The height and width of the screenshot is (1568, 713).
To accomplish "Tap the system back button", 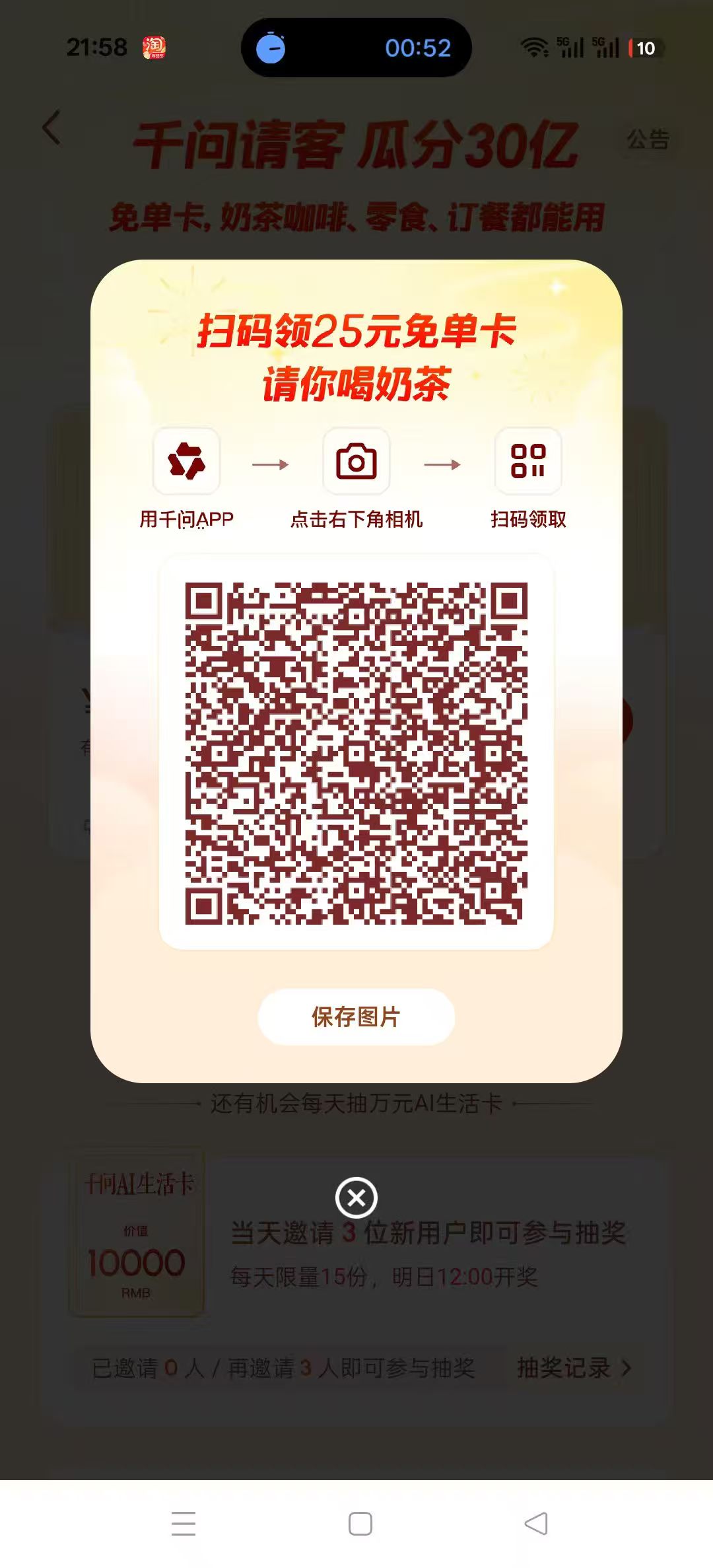I will (x=536, y=1524).
